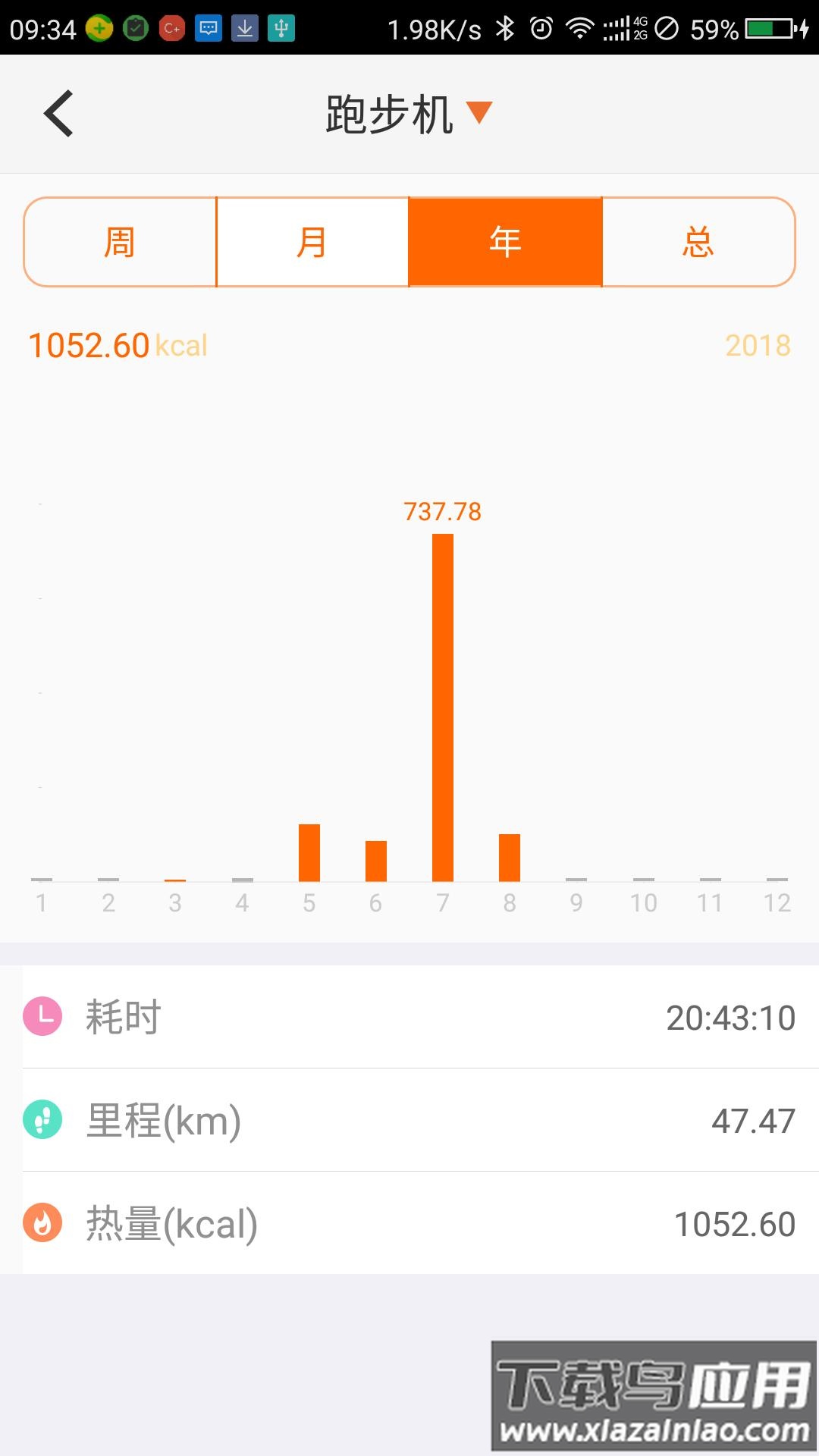Tap the Wi-Fi icon in the status bar
819x1456 pixels.
click(579, 27)
